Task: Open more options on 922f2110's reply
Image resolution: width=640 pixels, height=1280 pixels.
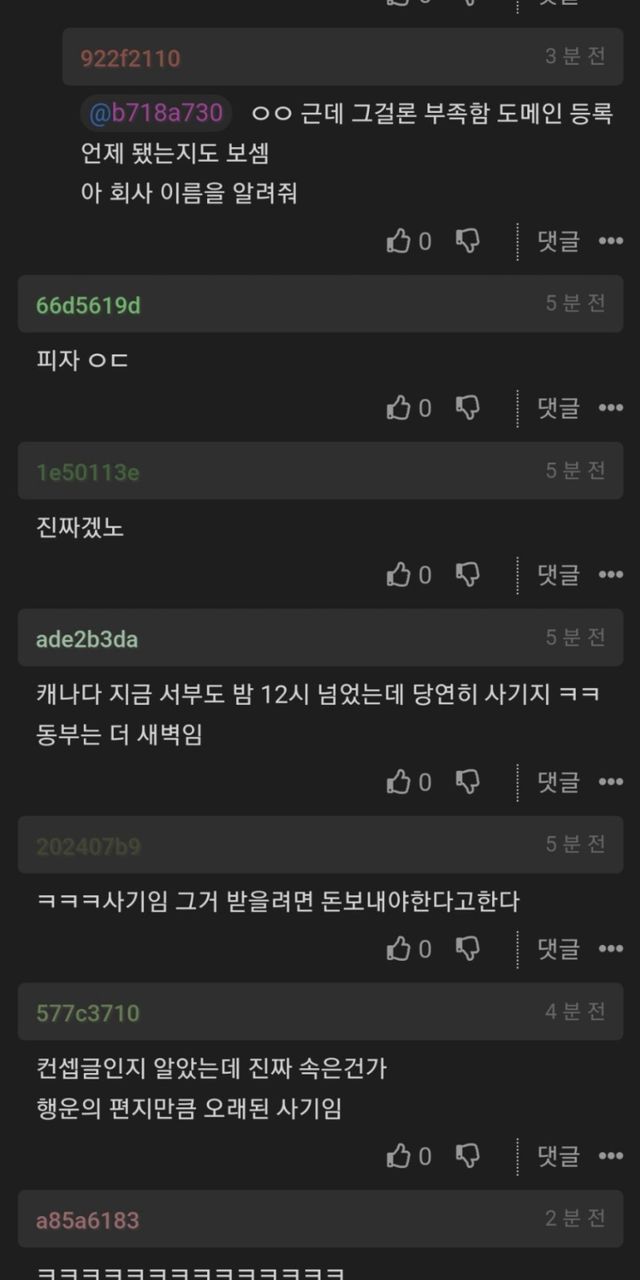Action: (610, 241)
